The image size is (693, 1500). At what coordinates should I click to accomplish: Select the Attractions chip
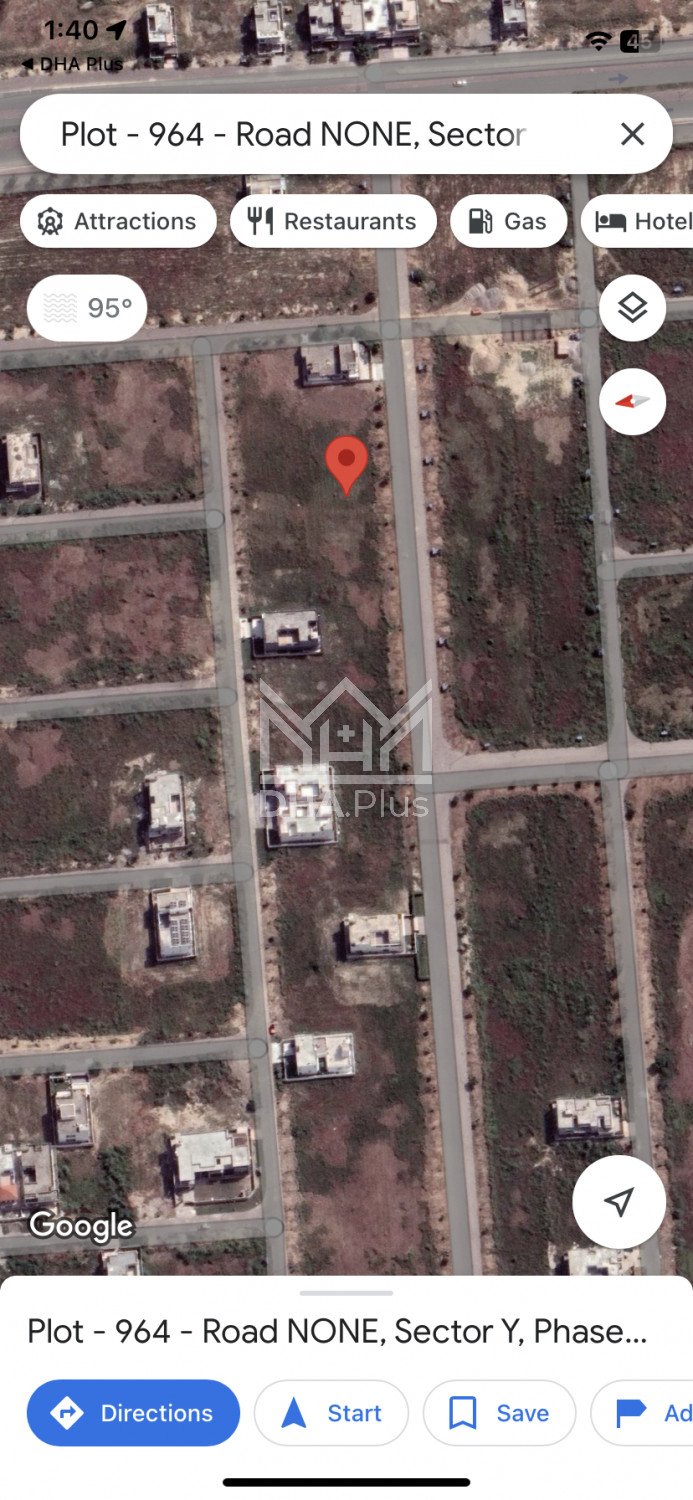click(118, 221)
